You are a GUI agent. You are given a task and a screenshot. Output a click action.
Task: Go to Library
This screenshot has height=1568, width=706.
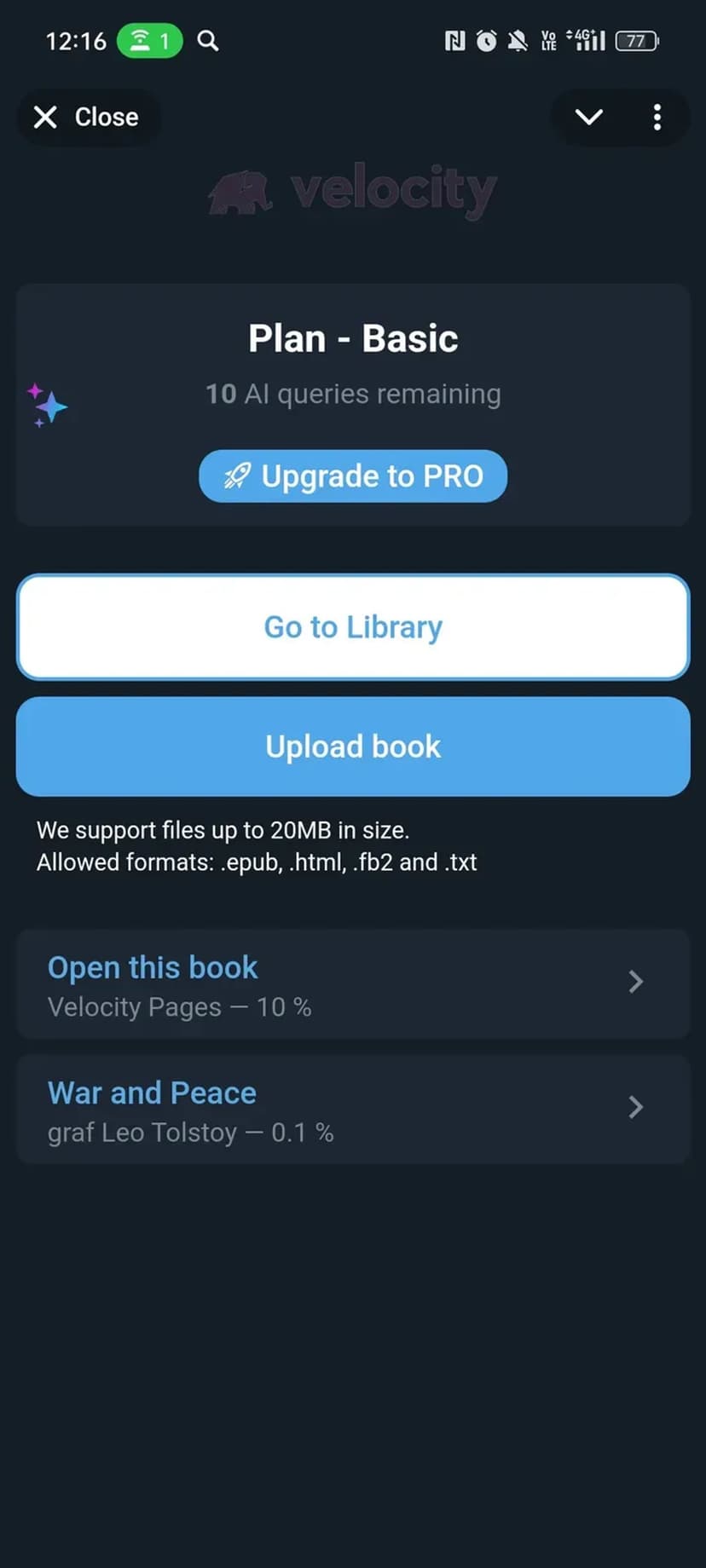tap(353, 627)
